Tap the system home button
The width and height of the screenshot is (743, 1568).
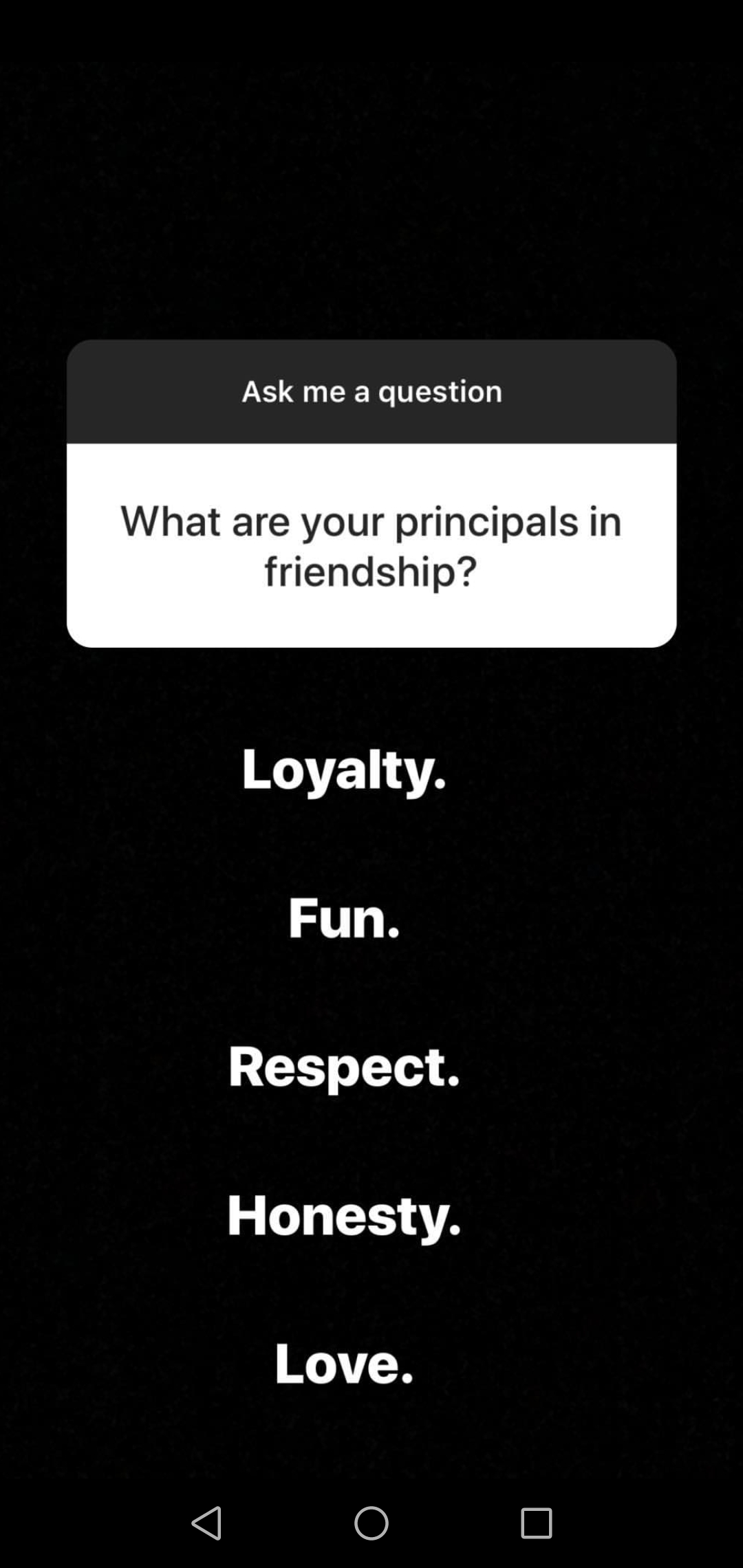click(x=371, y=1523)
